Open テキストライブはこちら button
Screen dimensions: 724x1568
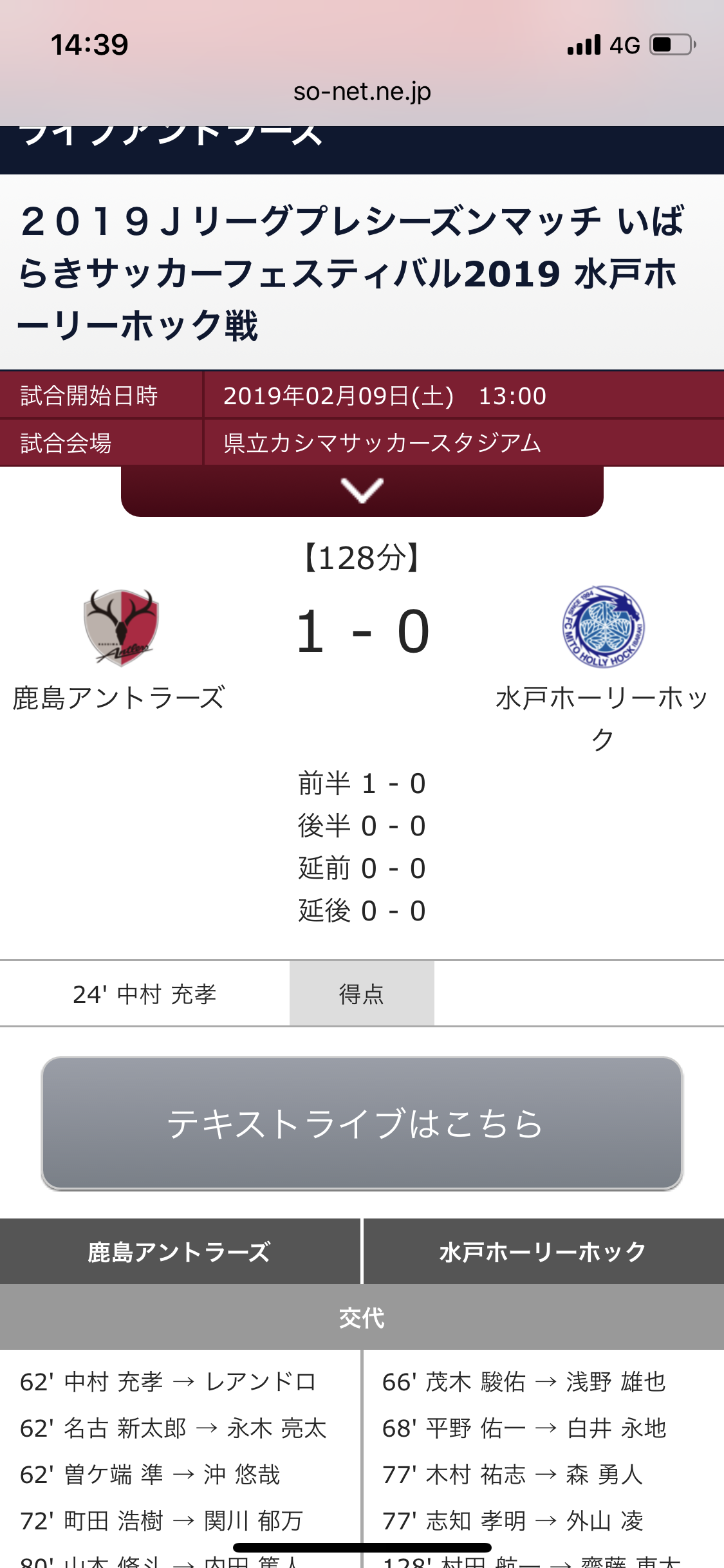(362, 1124)
